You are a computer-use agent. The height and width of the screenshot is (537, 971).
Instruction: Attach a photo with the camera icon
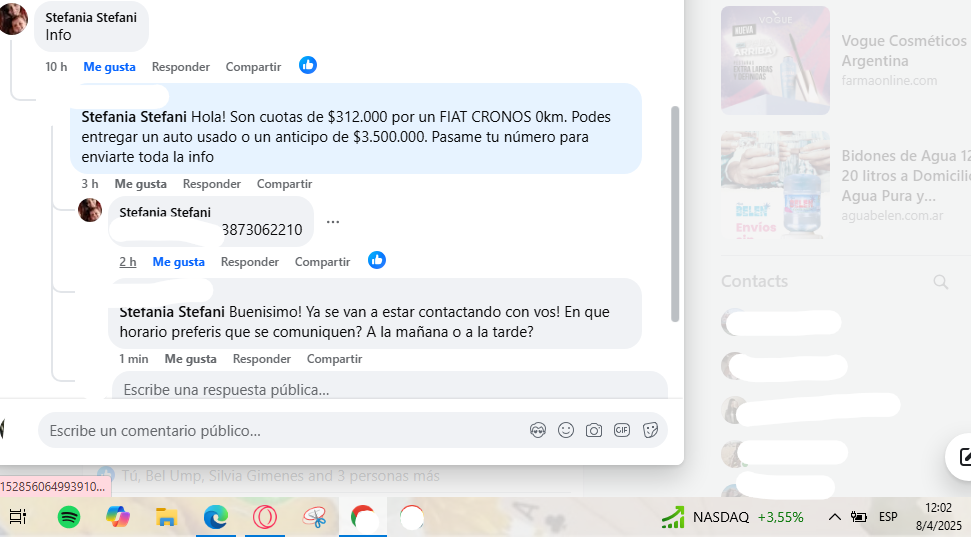coord(594,430)
